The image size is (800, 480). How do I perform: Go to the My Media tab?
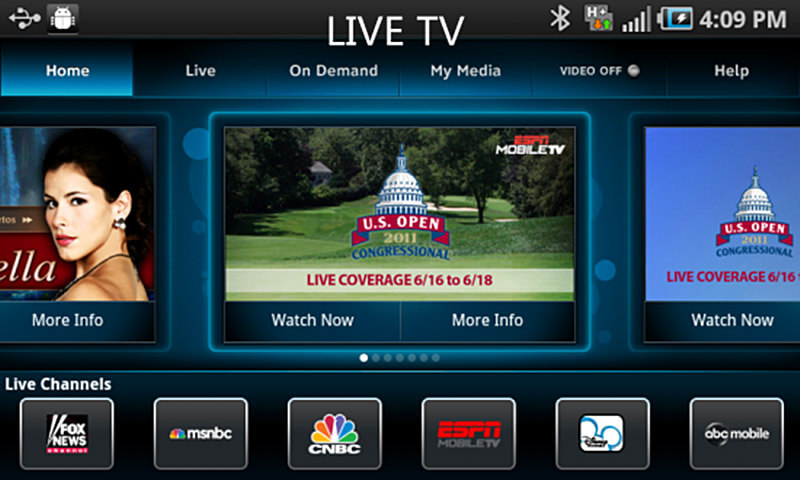click(465, 71)
